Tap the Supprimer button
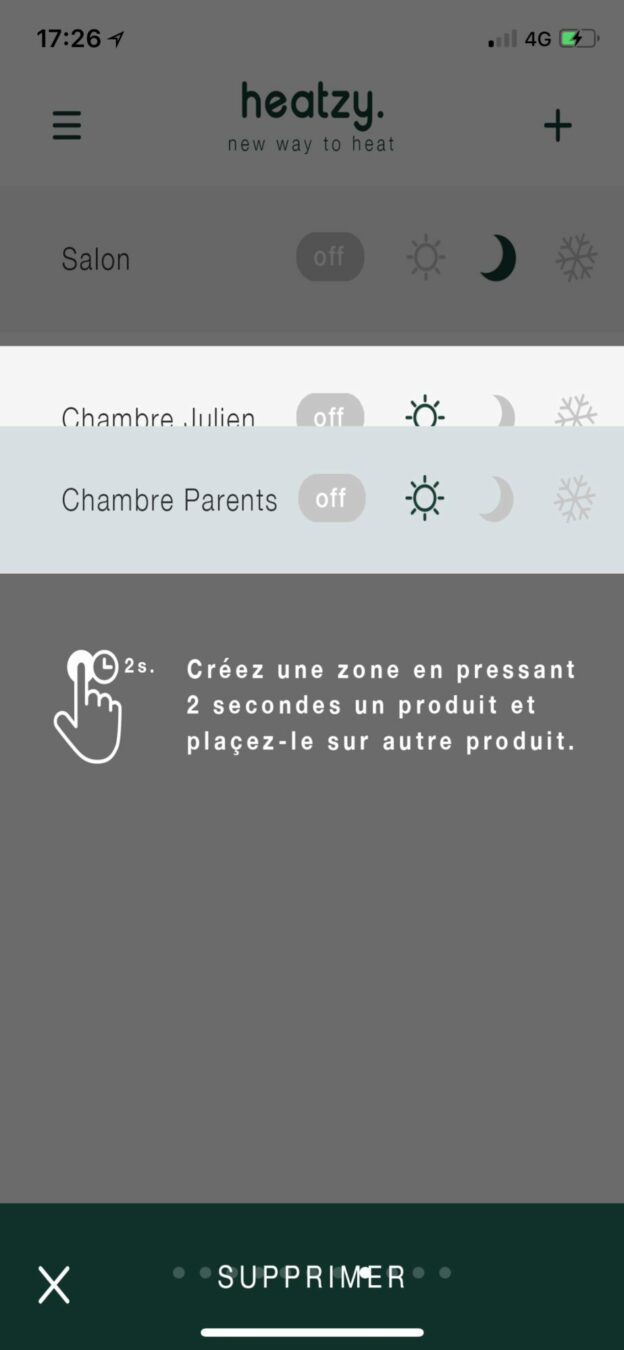The image size is (624, 1350). pyautogui.click(x=312, y=1277)
